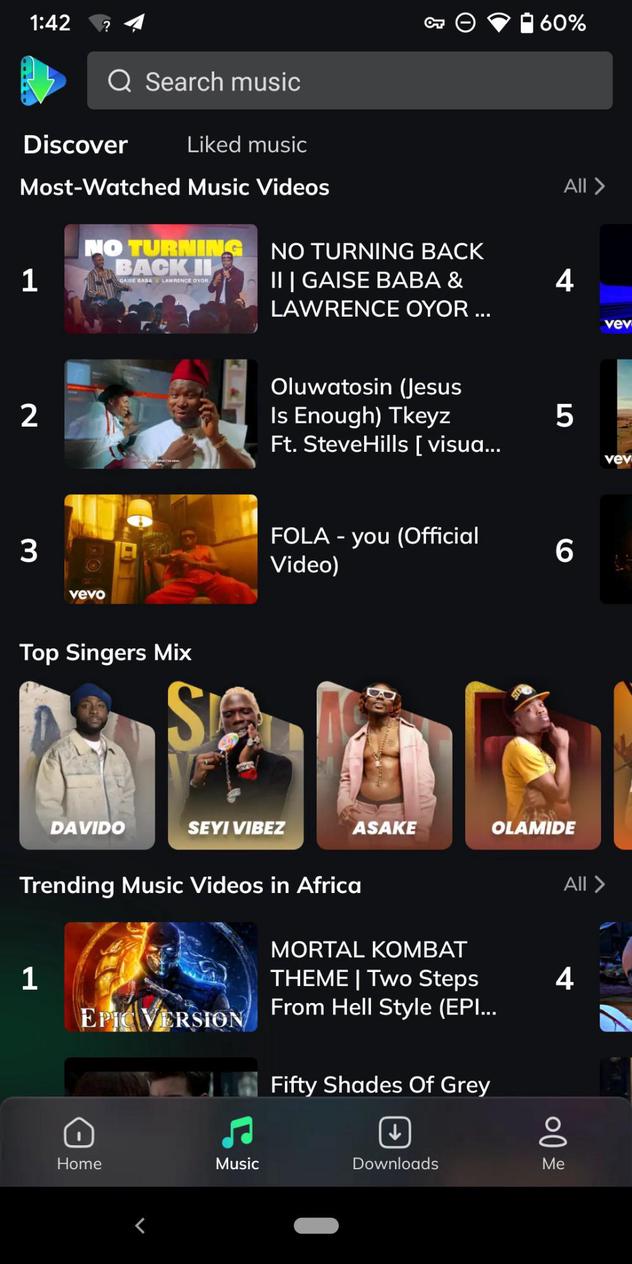
Task: Open the Davido singer mix
Action: coord(87,766)
